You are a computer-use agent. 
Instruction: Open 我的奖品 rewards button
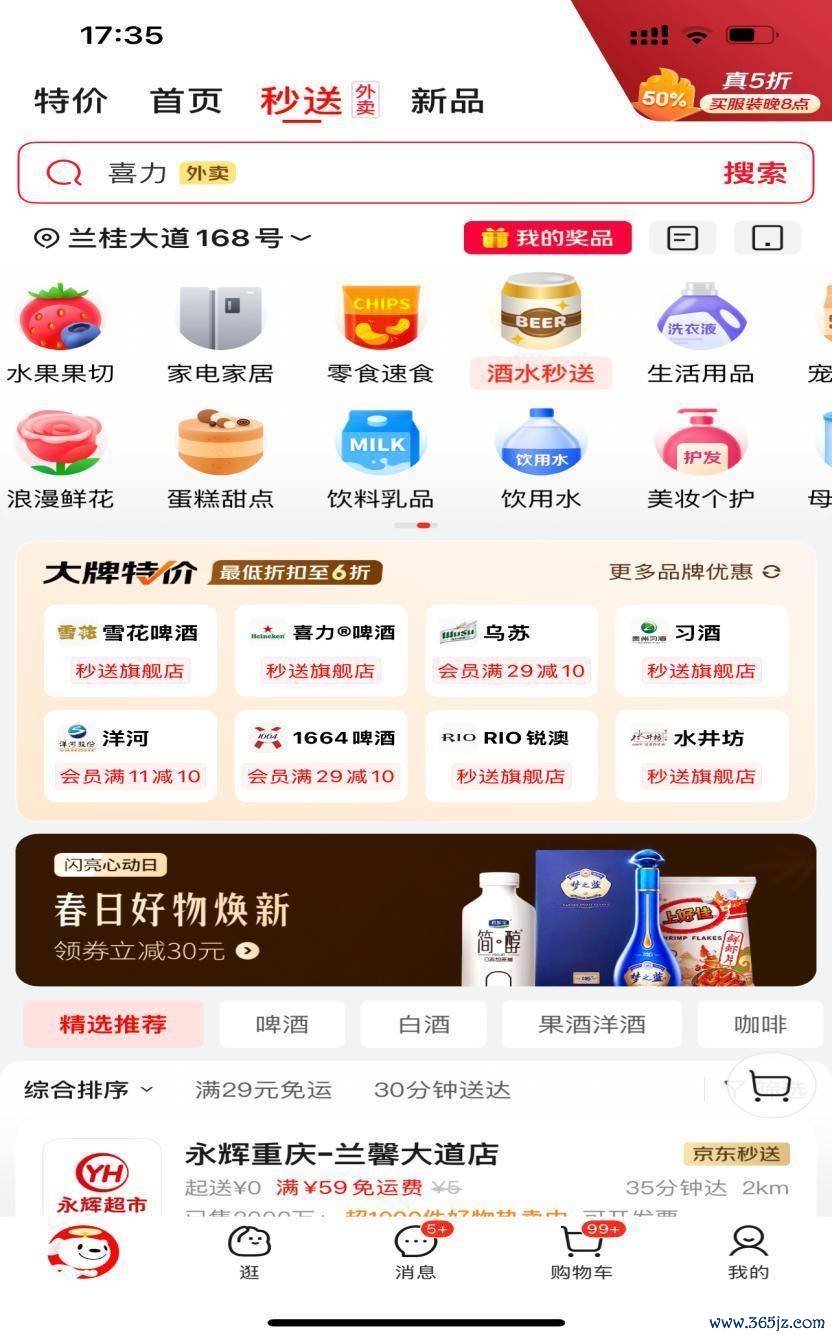tap(548, 238)
